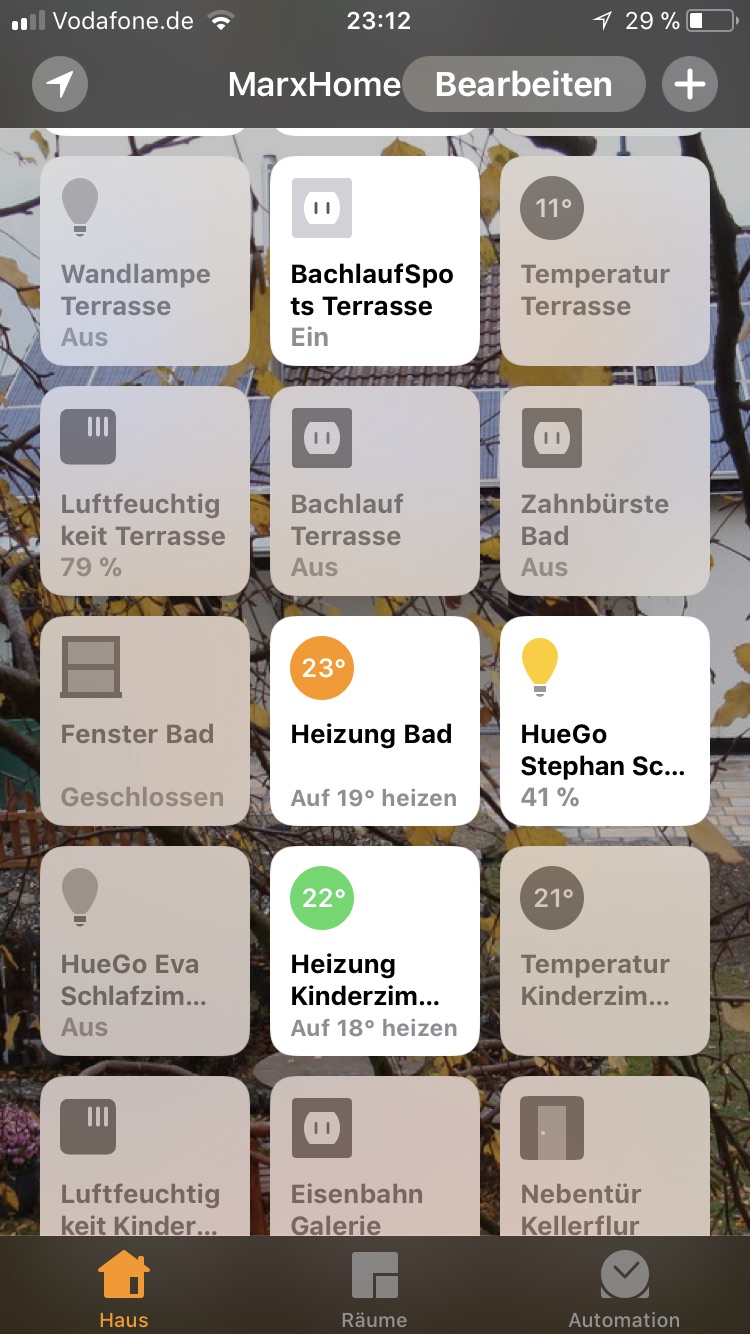Viewport: 750px width, 1334px height.
Task: Turn off HueGo Stephan light
Action: coord(604,721)
